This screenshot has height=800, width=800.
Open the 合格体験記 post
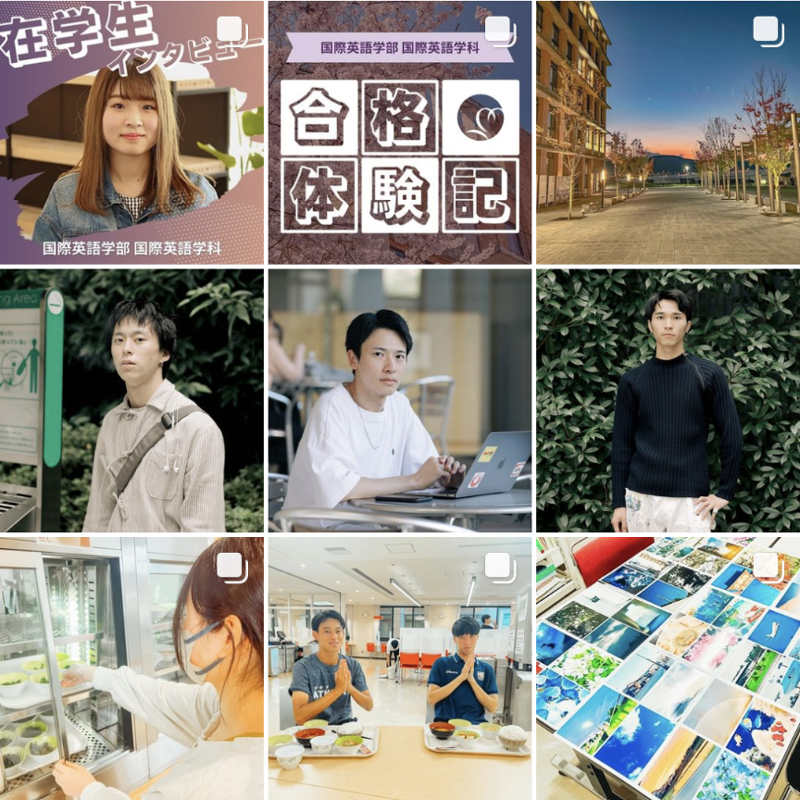pos(400,132)
